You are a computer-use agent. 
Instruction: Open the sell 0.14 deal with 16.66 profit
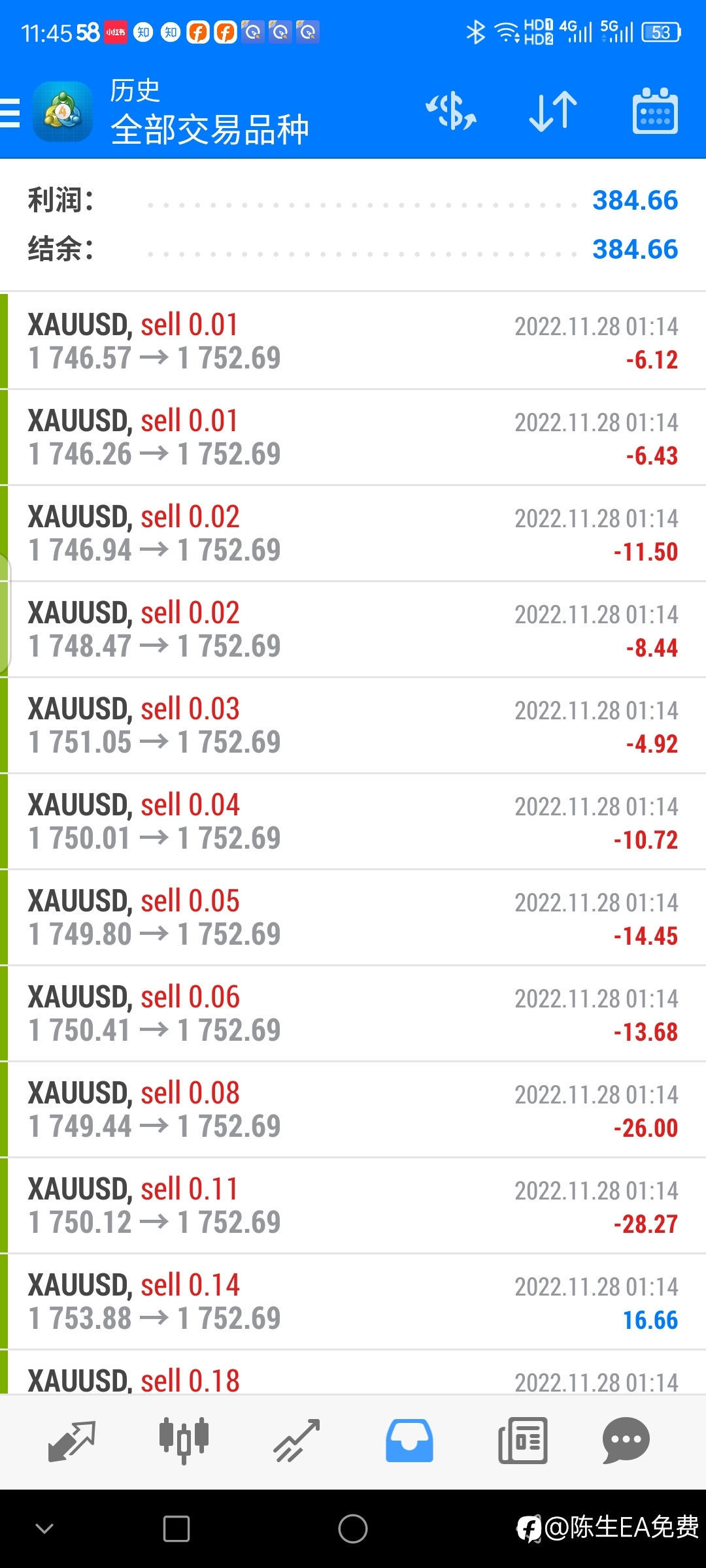tap(353, 1301)
